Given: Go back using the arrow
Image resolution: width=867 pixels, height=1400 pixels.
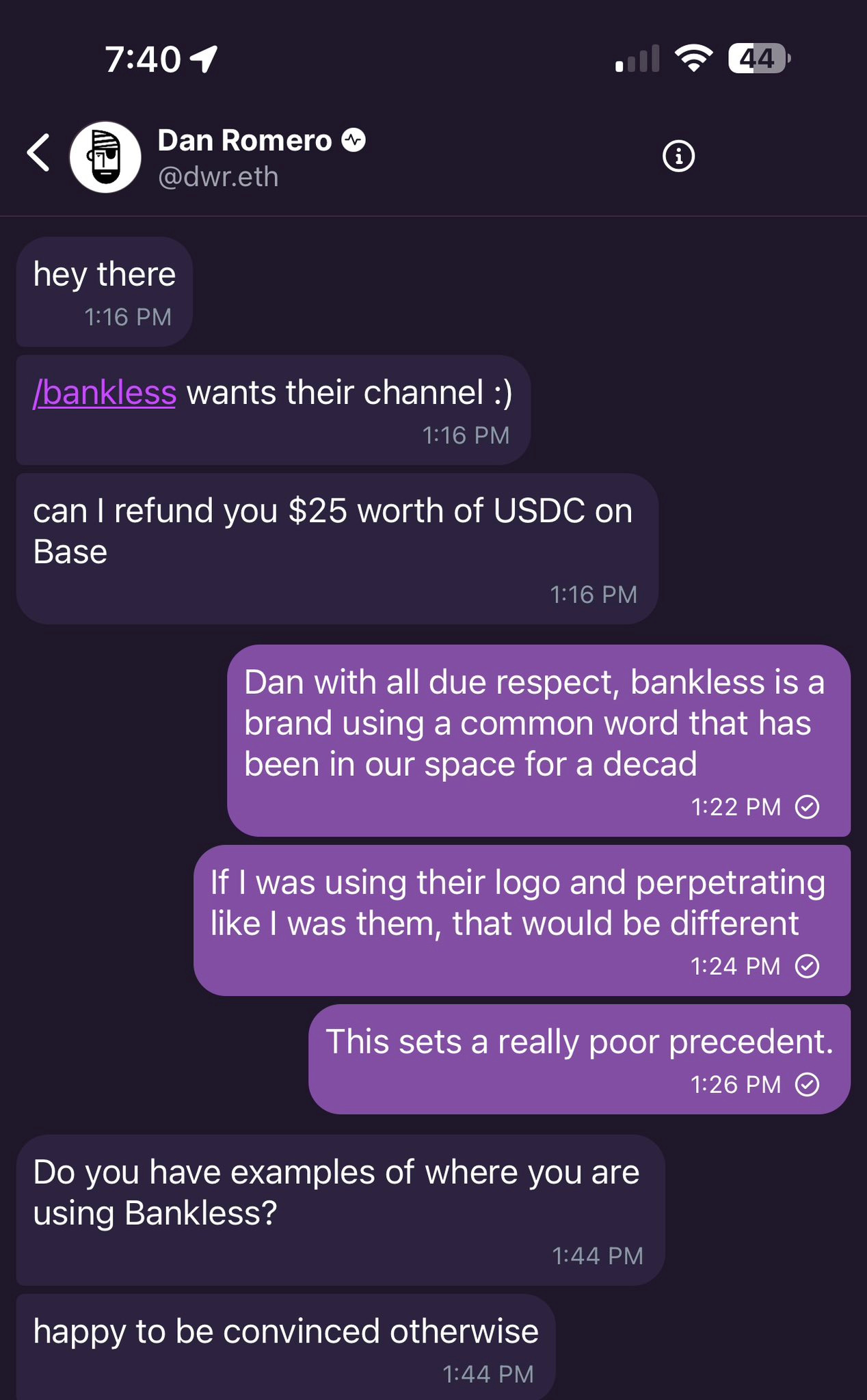Looking at the screenshot, I should 38,152.
